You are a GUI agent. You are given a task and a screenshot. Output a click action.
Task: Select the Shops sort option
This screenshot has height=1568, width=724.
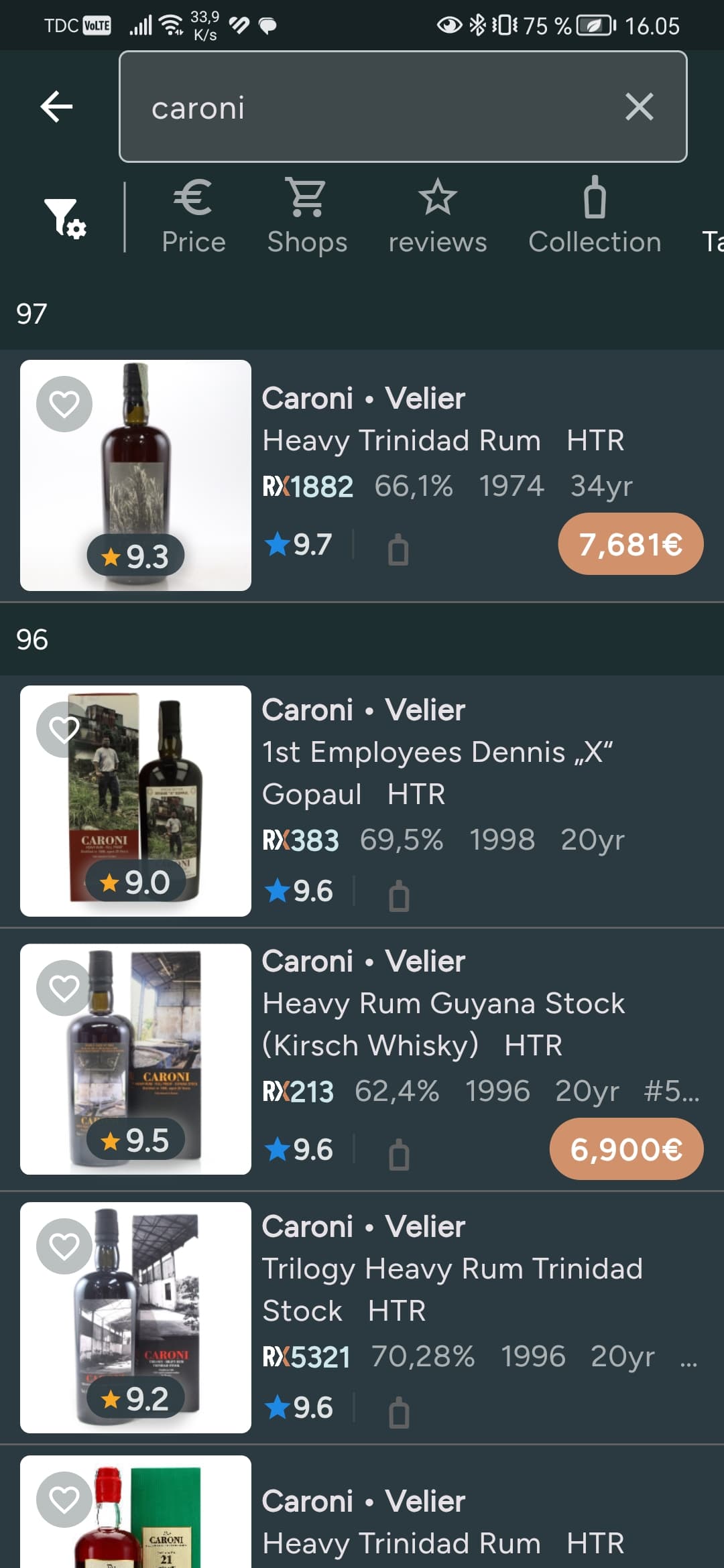click(307, 217)
